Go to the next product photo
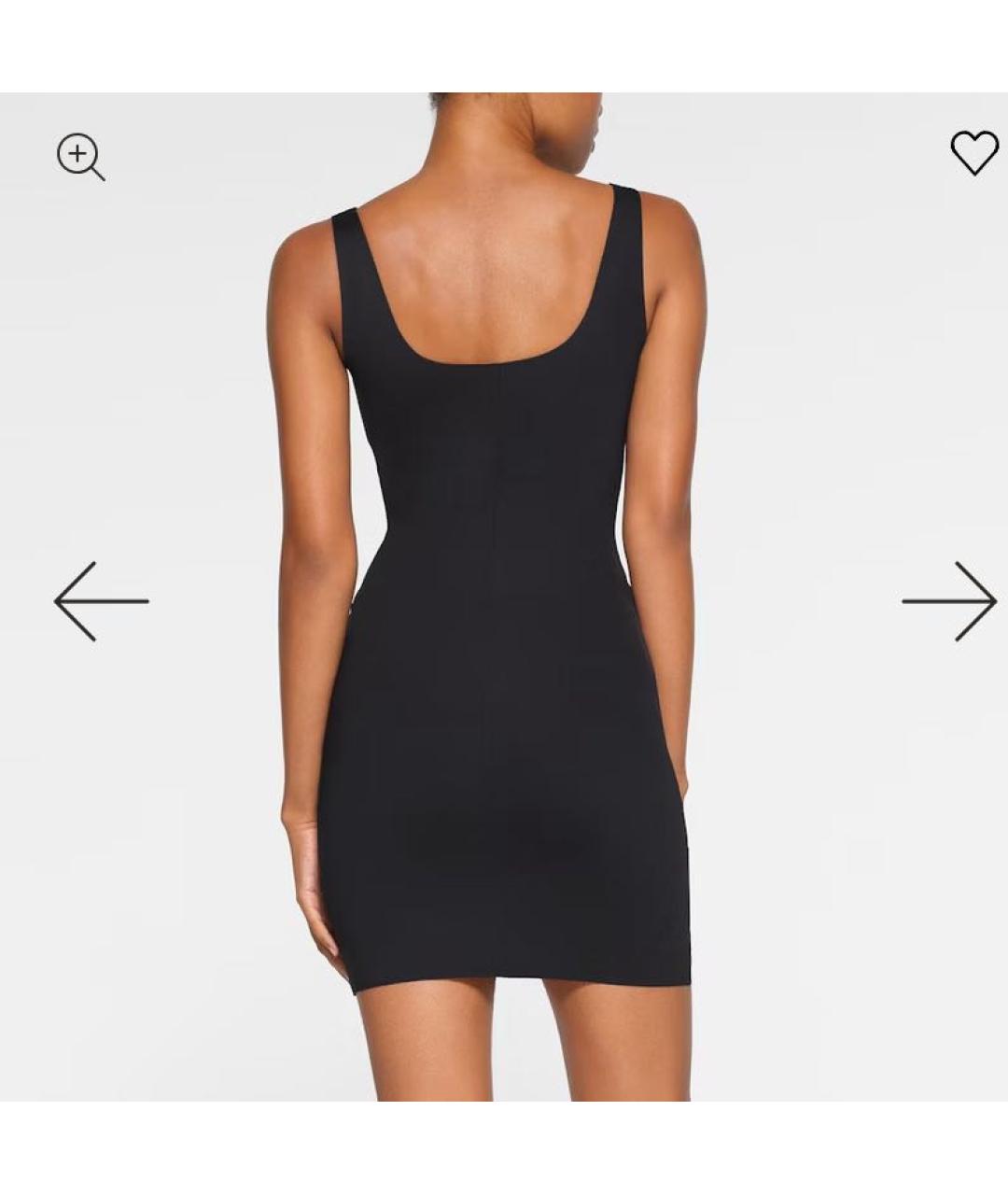The width and height of the screenshot is (1008, 1195). point(949,601)
